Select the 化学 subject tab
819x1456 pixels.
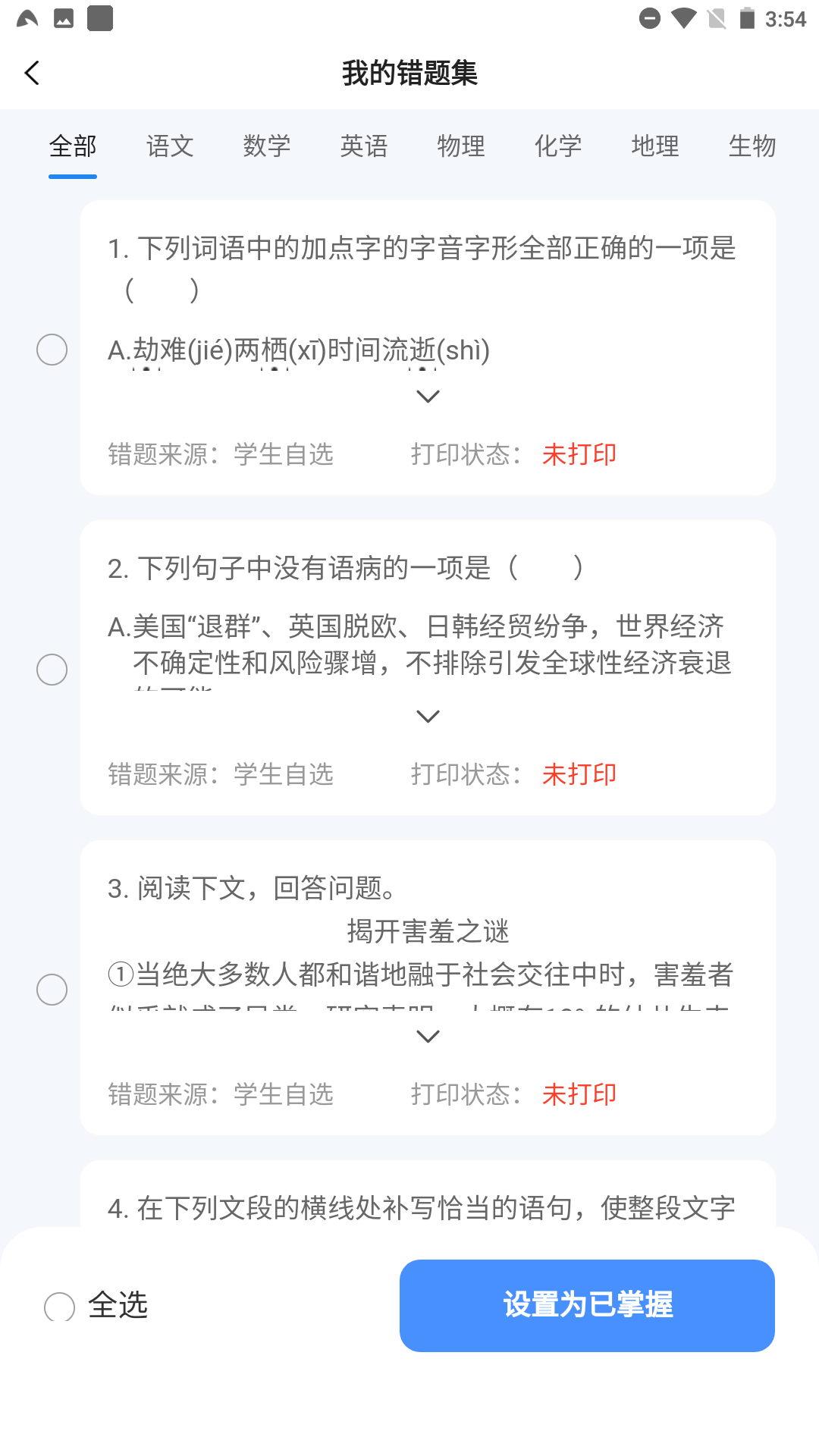tap(558, 146)
